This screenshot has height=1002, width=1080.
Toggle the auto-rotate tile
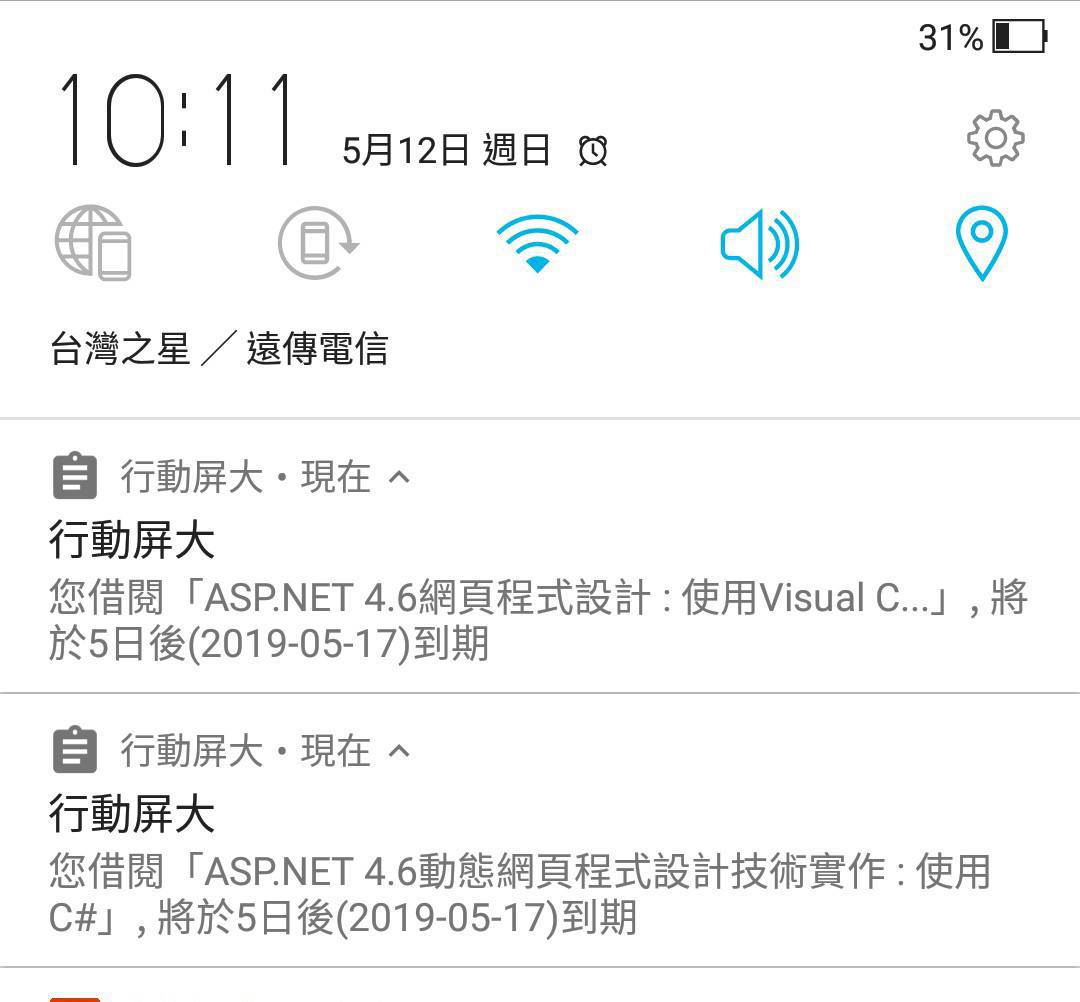(x=317, y=243)
